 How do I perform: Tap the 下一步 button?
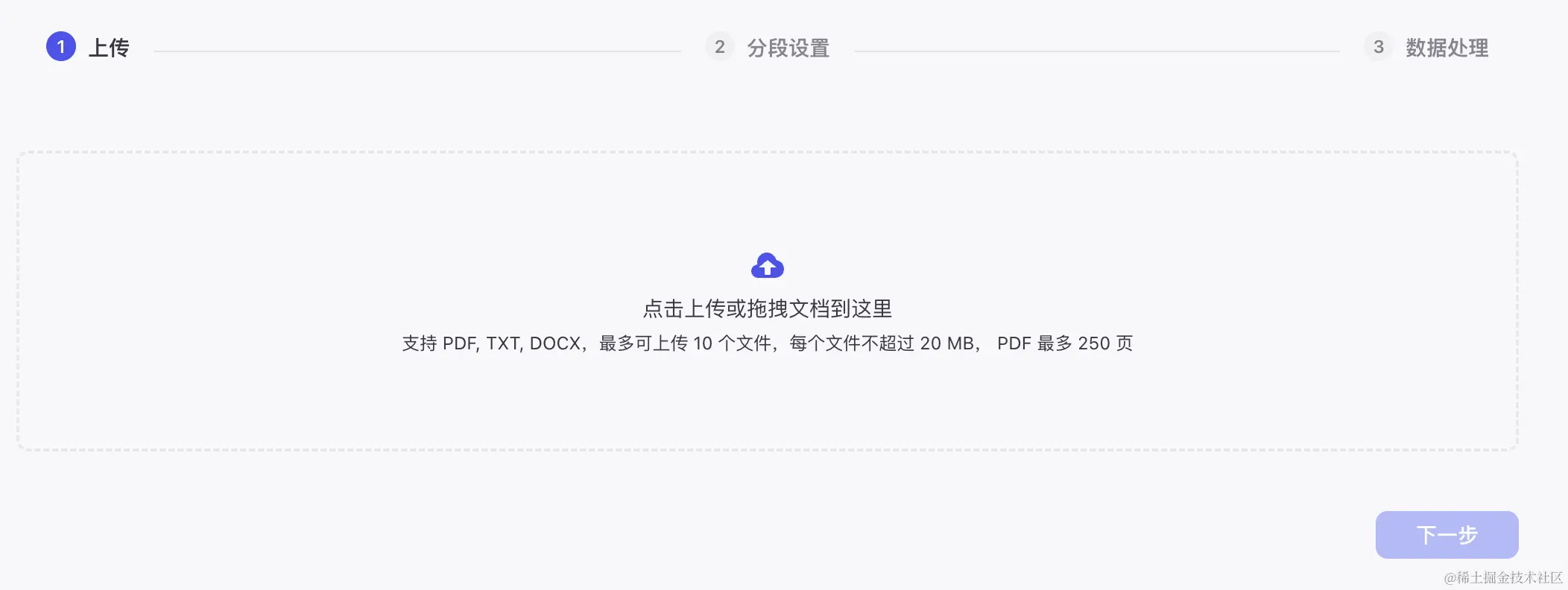[1447, 535]
